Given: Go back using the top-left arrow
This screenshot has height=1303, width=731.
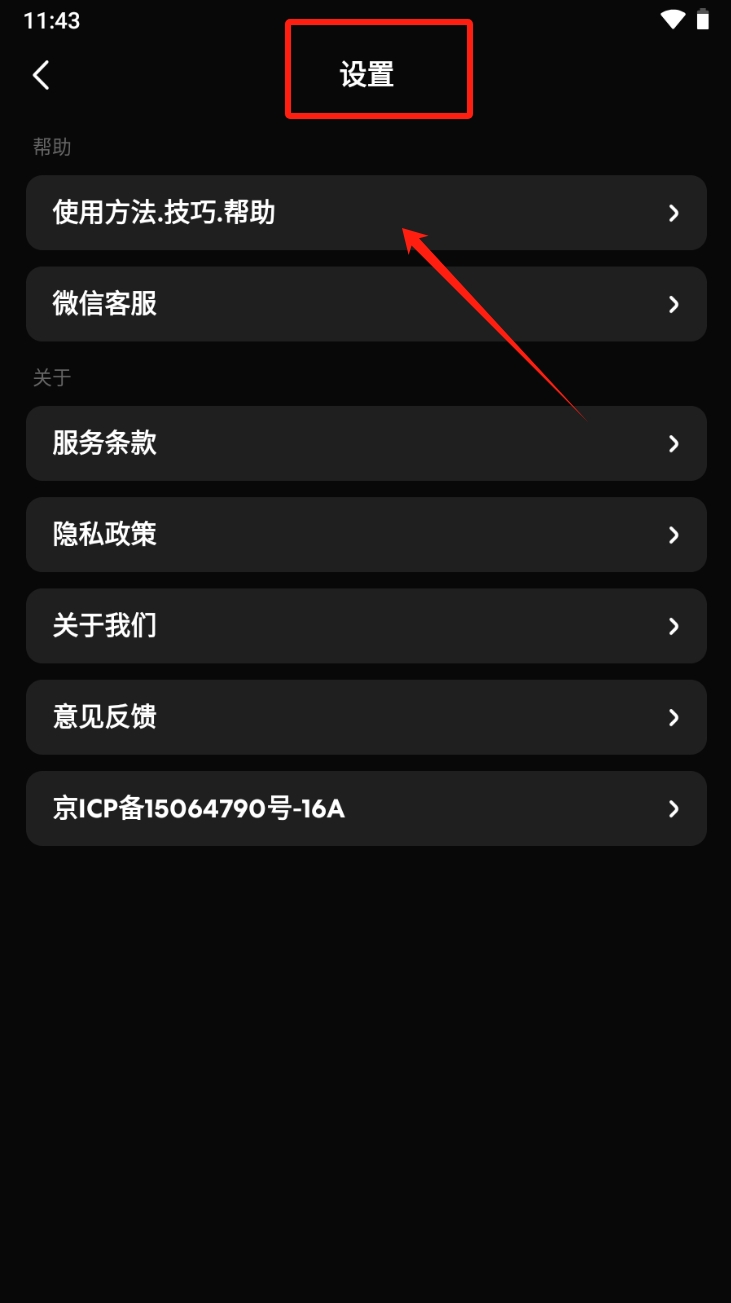Looking at the screenshot, I should [x=41, y=75].
